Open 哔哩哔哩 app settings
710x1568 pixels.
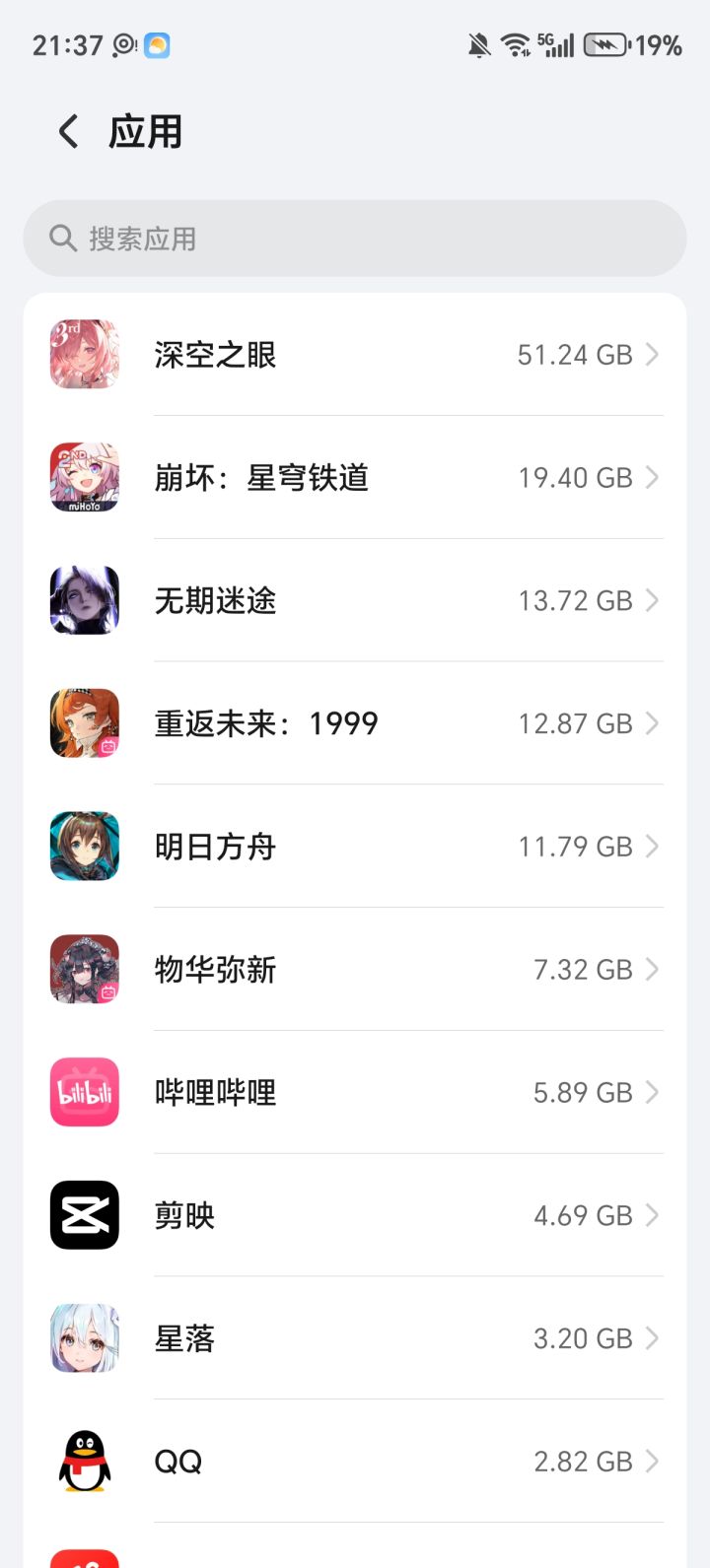click(355, 1092)
